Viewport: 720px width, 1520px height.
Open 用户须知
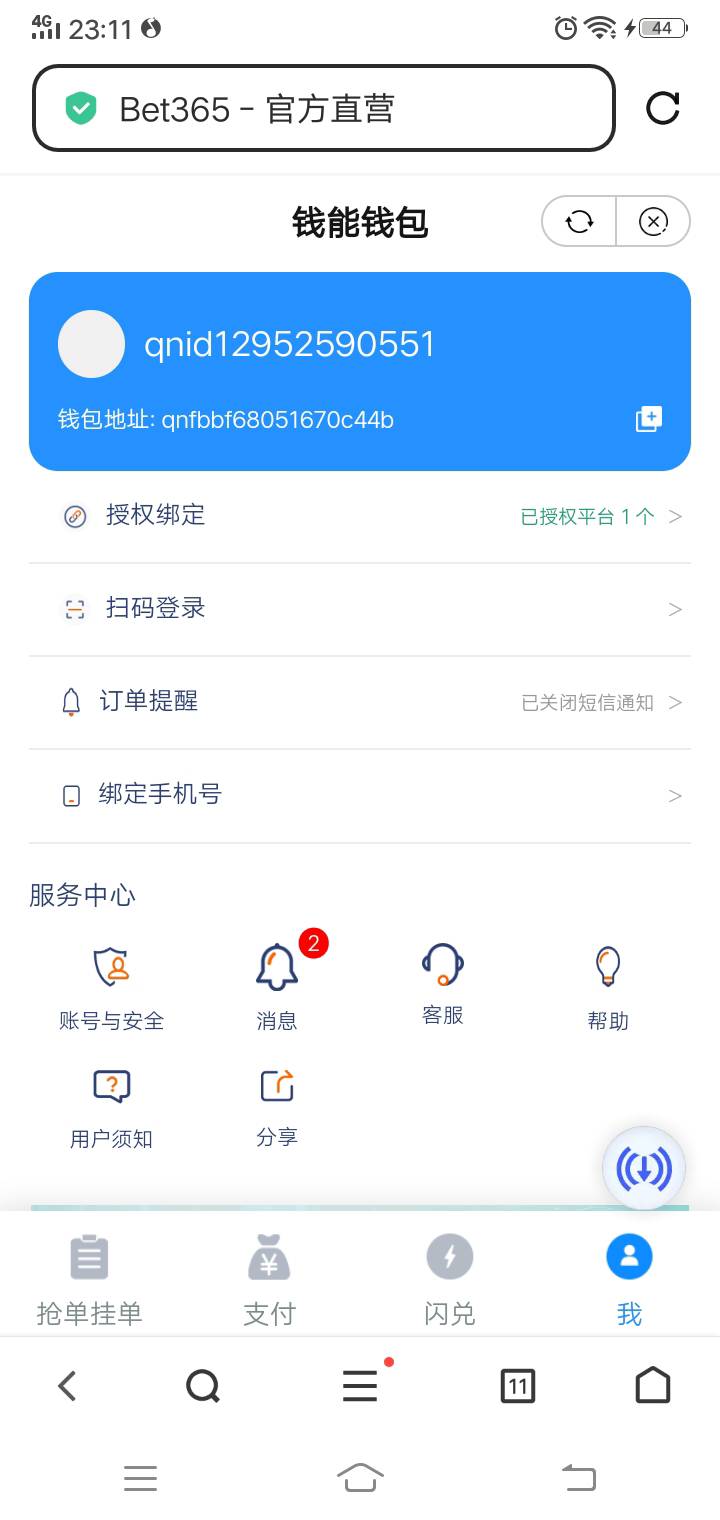click(x=111, y=1108)
